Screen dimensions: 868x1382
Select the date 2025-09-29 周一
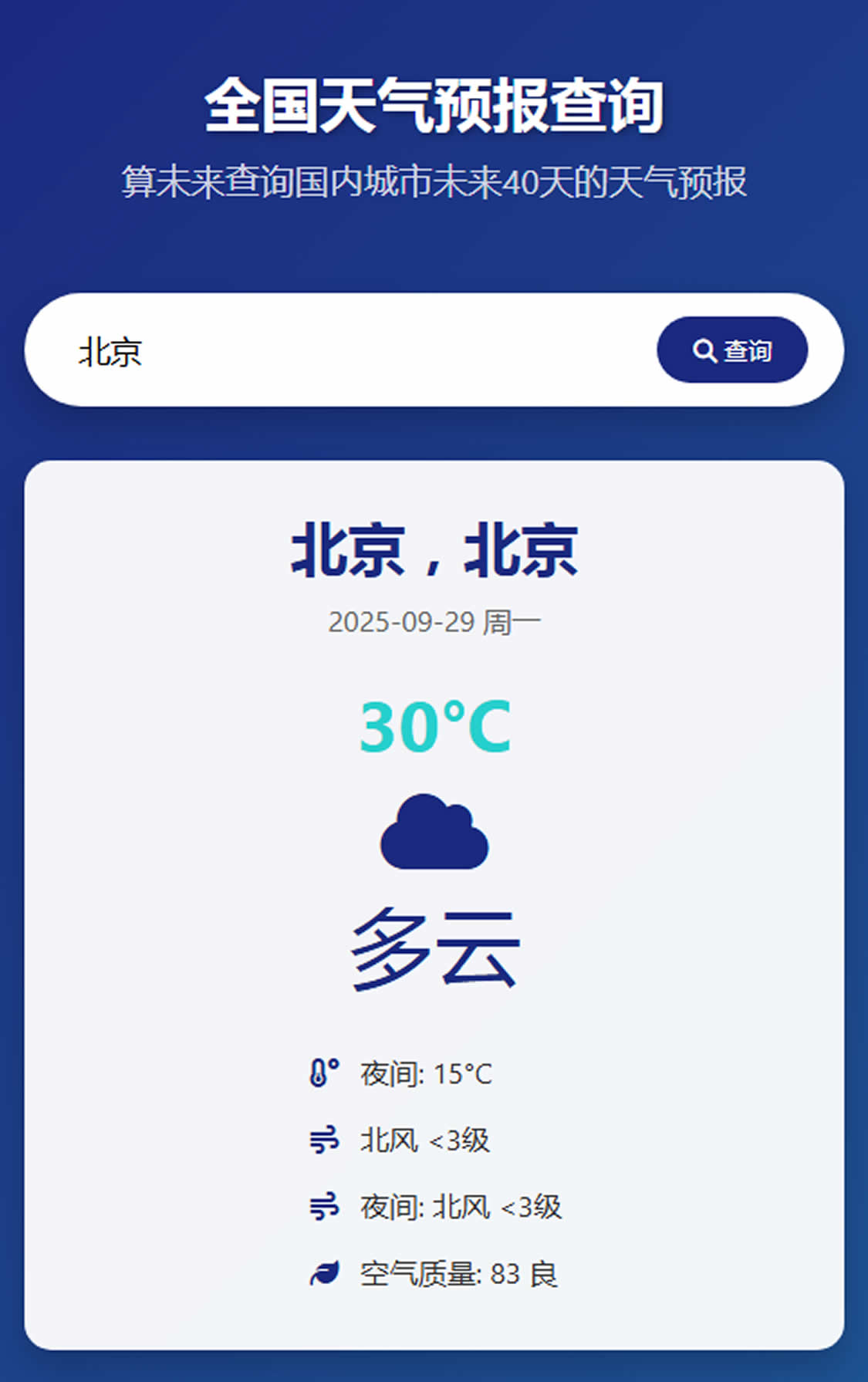pos(434,621)
